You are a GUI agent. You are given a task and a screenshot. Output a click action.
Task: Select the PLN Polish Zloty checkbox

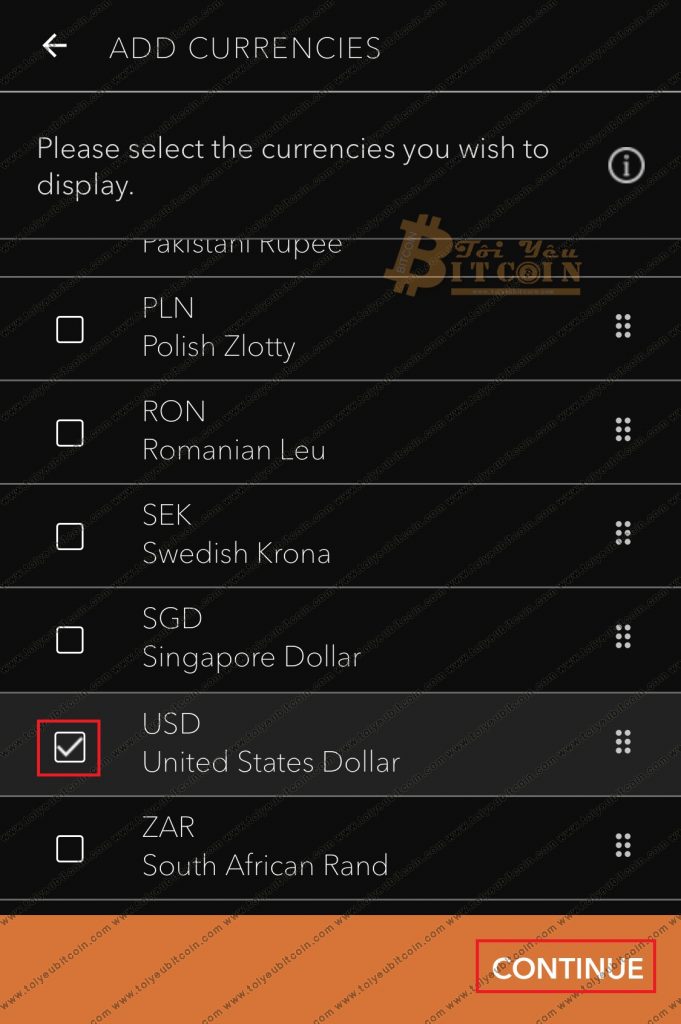70,329
